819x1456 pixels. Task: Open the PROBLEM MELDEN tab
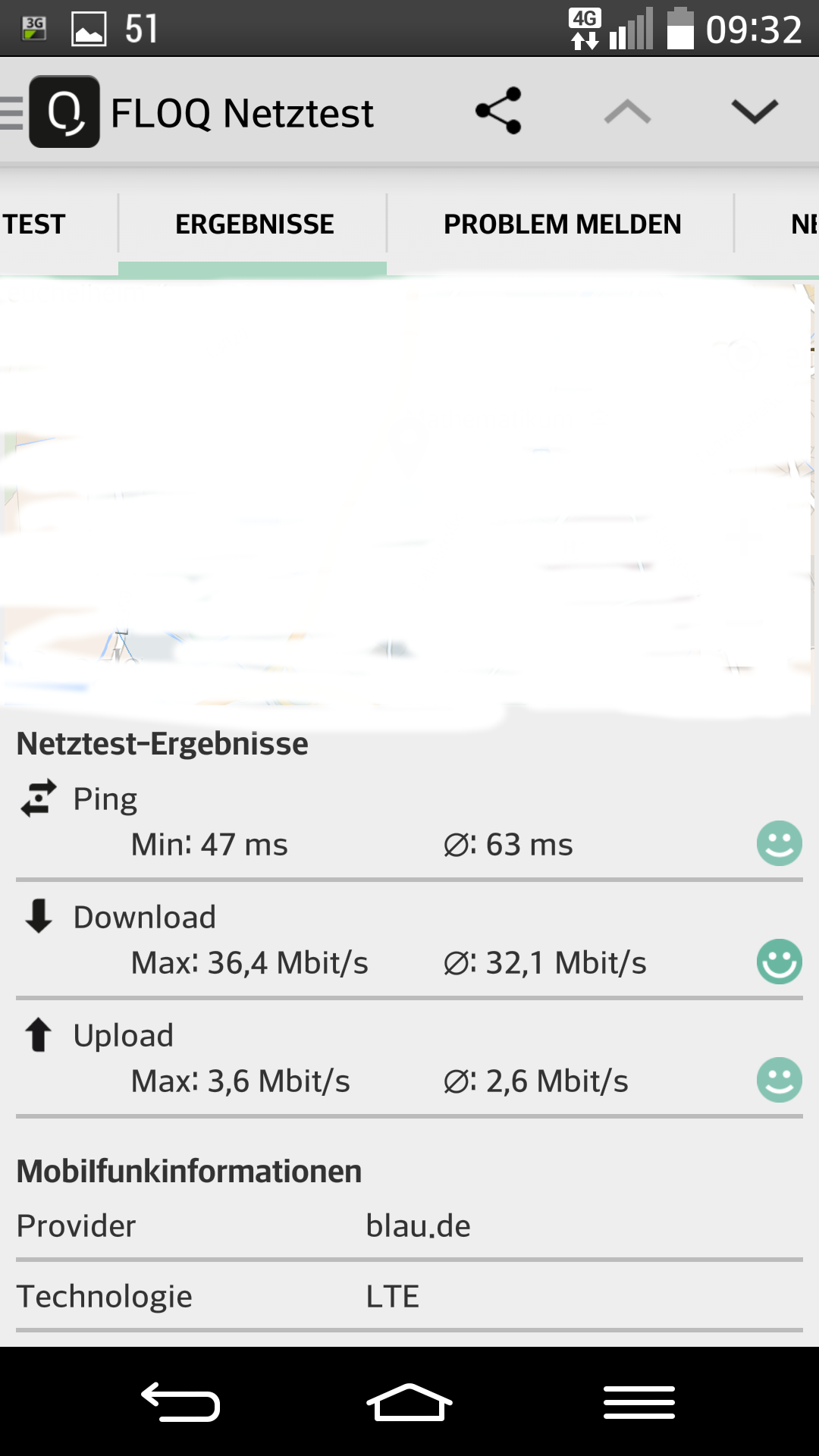point(562,224)
